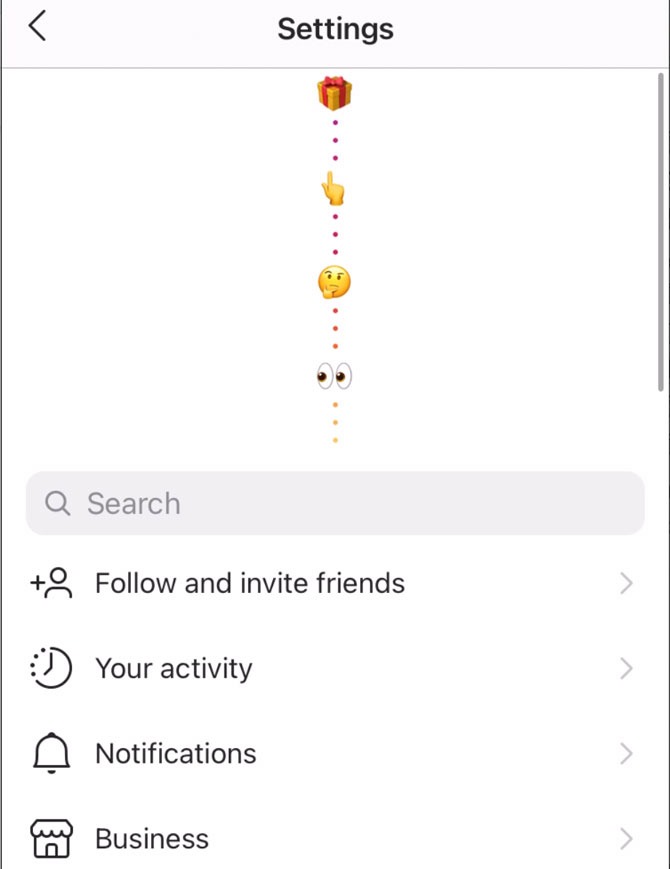
Task: Tap the Search field
Action: [335, 503]
